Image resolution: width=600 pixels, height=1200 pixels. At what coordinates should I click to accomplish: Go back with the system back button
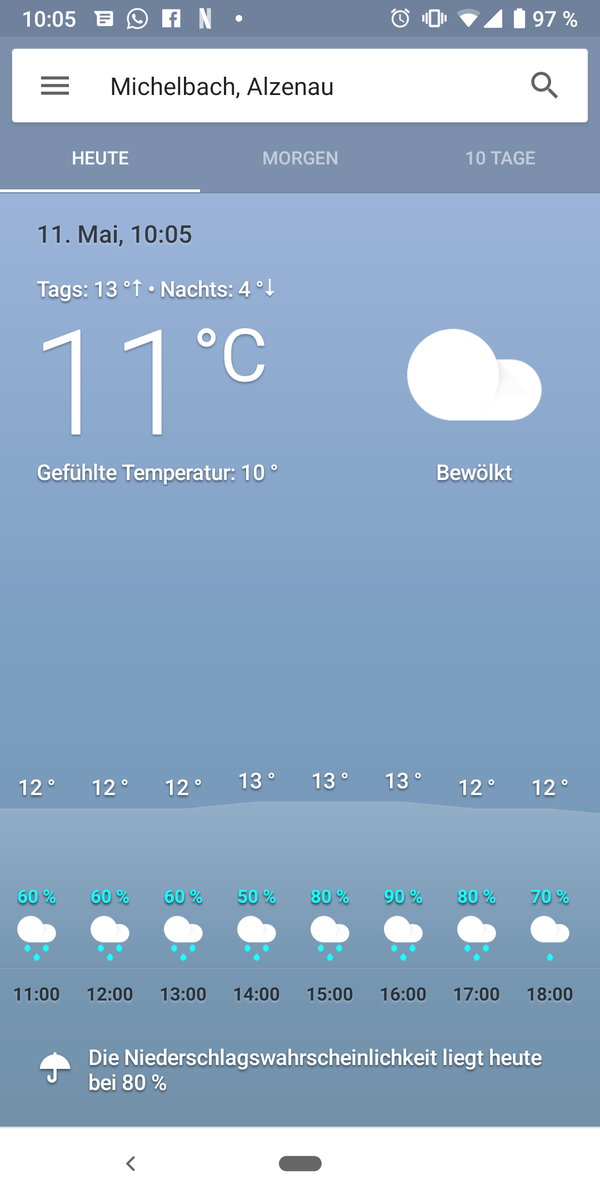[x=131, y=1163]
